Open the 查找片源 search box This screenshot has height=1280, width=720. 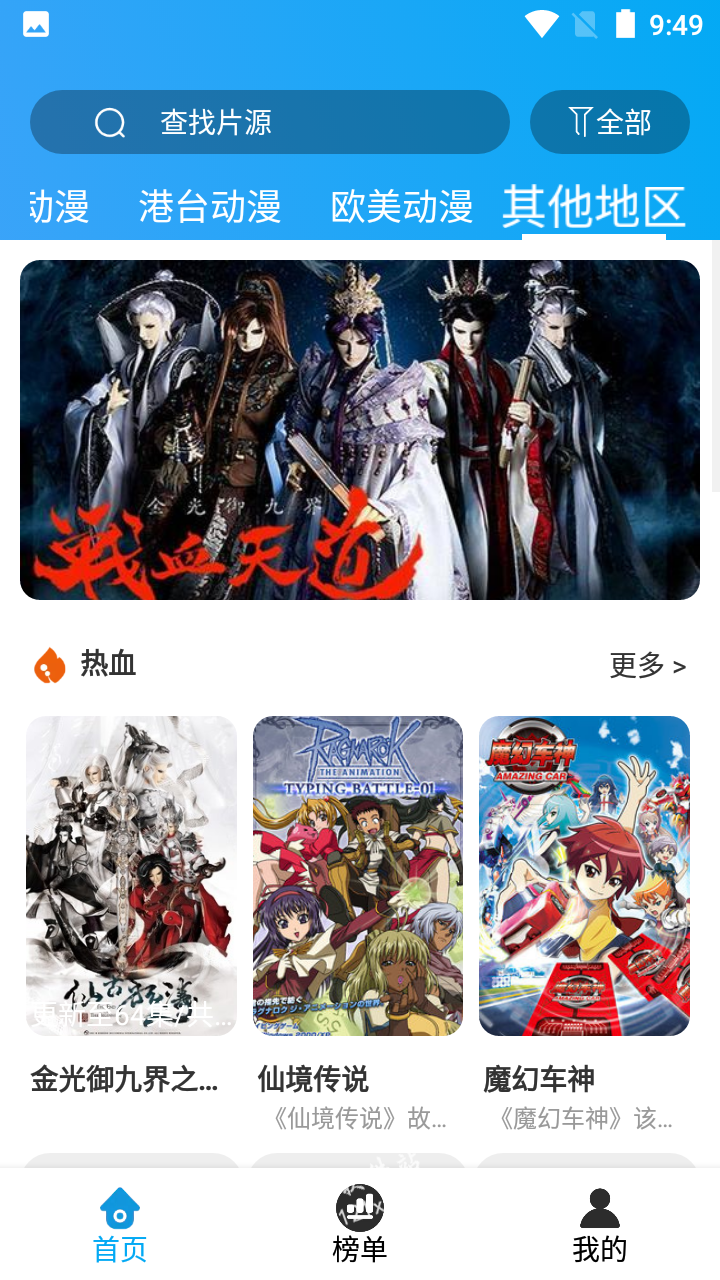point(270,122)
